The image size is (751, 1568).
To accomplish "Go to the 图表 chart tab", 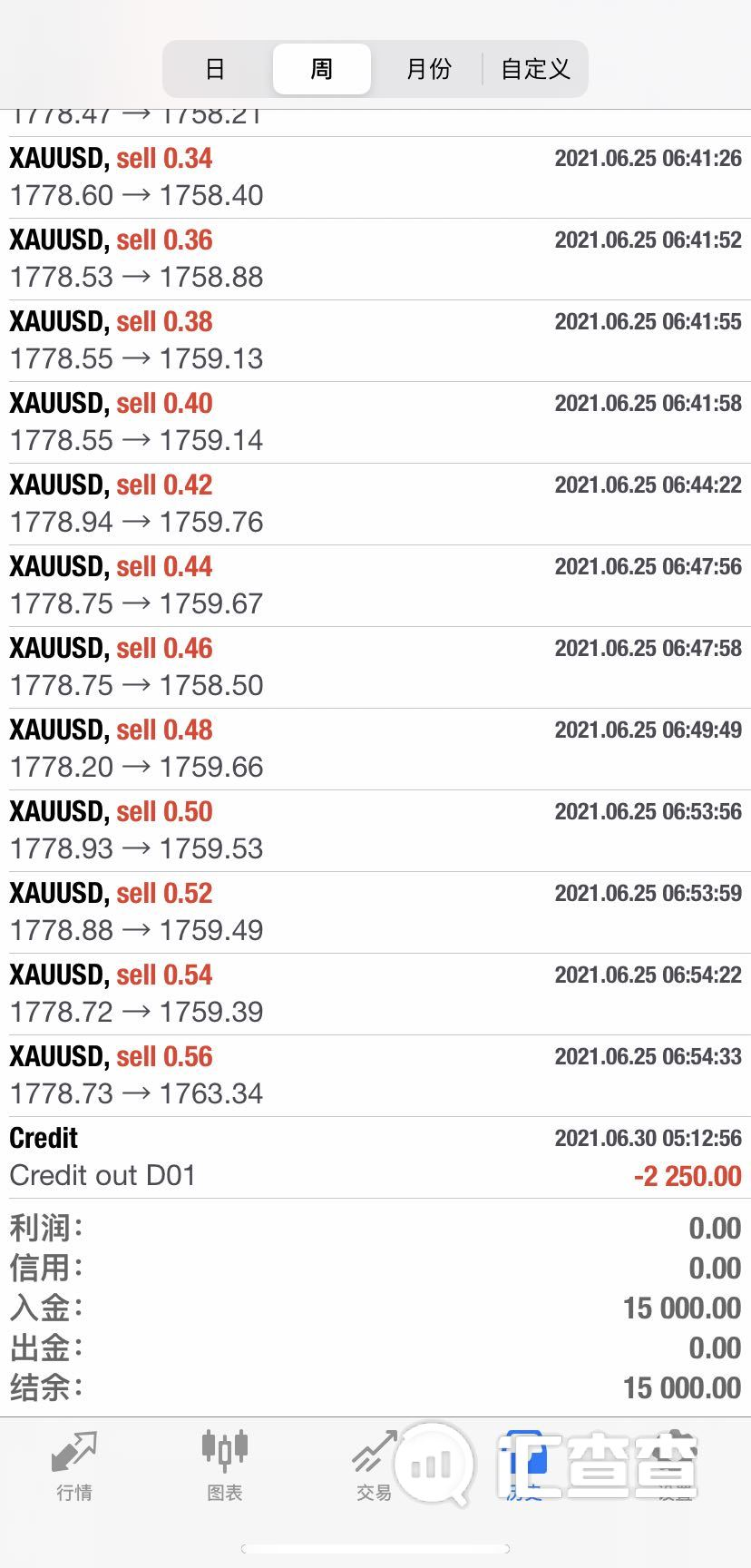I will click(x=224, y=1466).
